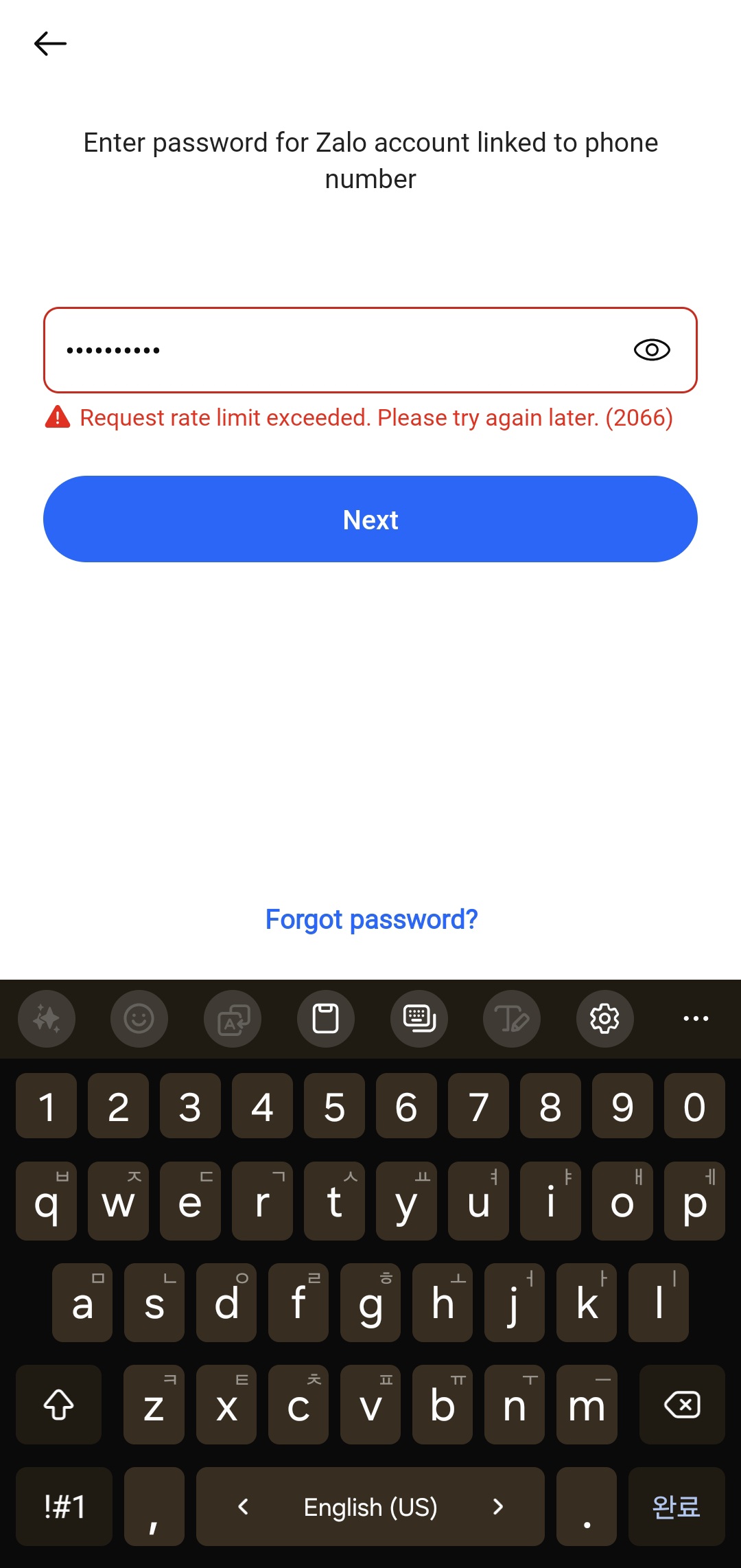Viewport: 741px width, 1568px height.
Task: Open the keyboard settings gear
Action: pyautogui.click(x=604, y=1019)
